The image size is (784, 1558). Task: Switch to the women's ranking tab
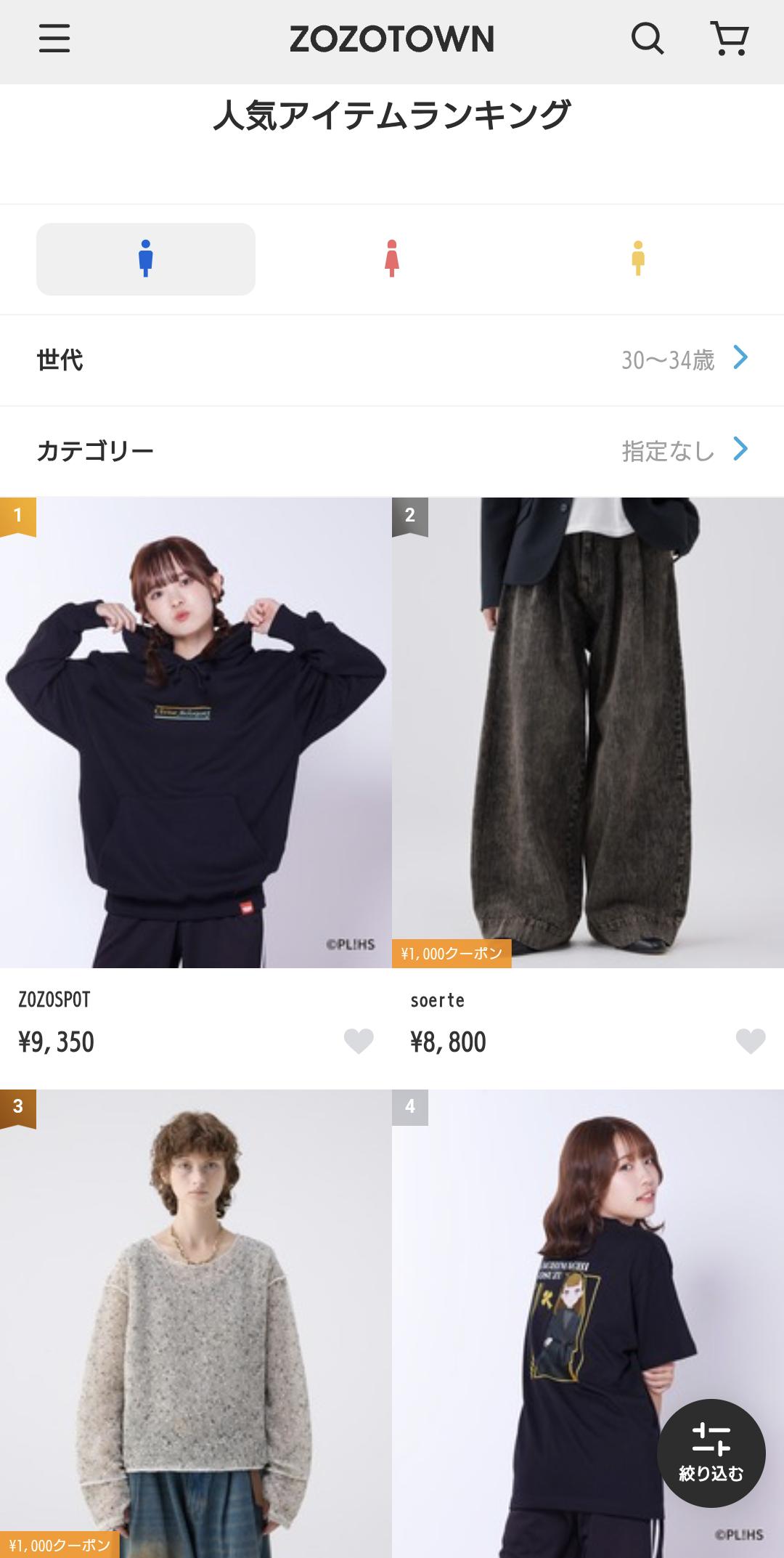pos(392,259)
